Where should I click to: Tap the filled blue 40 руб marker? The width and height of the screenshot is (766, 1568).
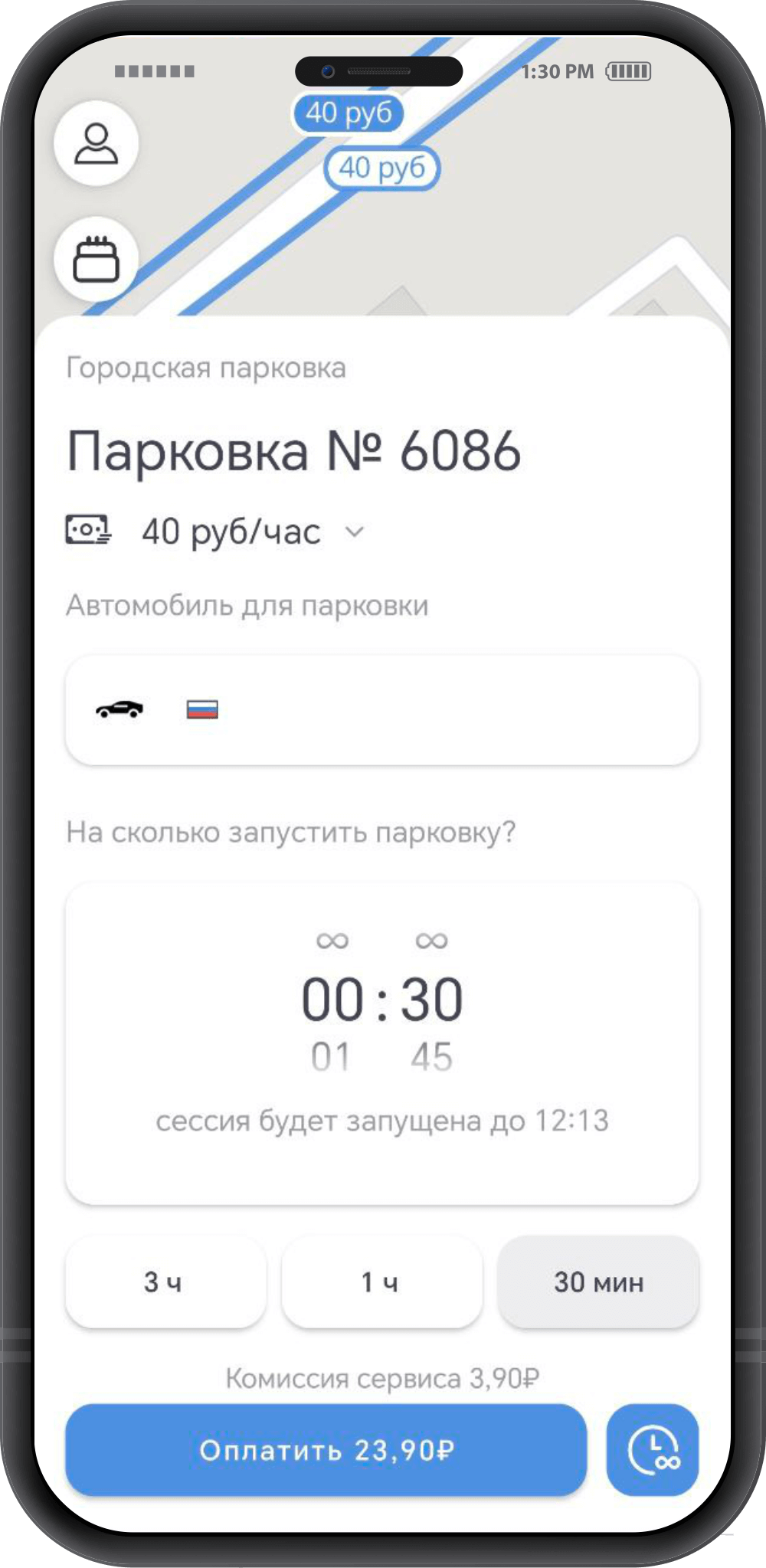tap(349, 113)
